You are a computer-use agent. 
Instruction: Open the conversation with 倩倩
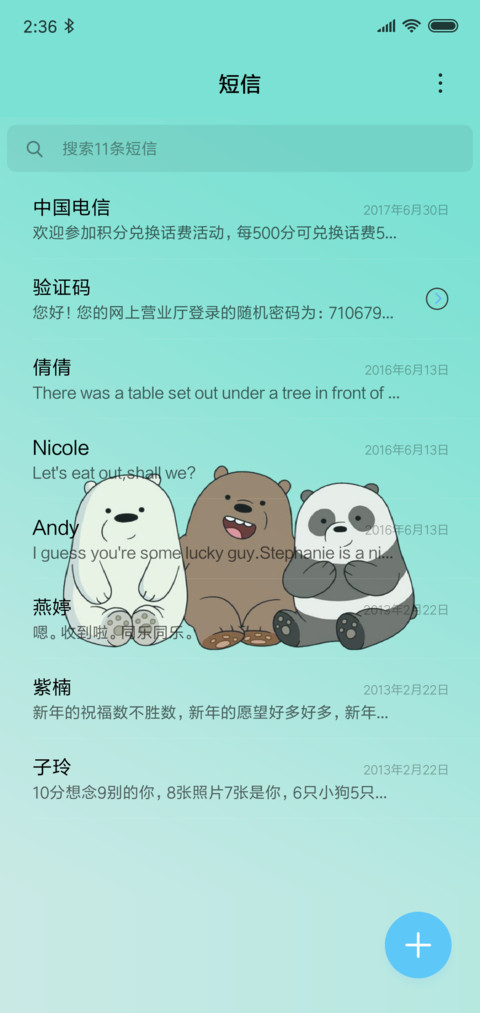[240, 379]
